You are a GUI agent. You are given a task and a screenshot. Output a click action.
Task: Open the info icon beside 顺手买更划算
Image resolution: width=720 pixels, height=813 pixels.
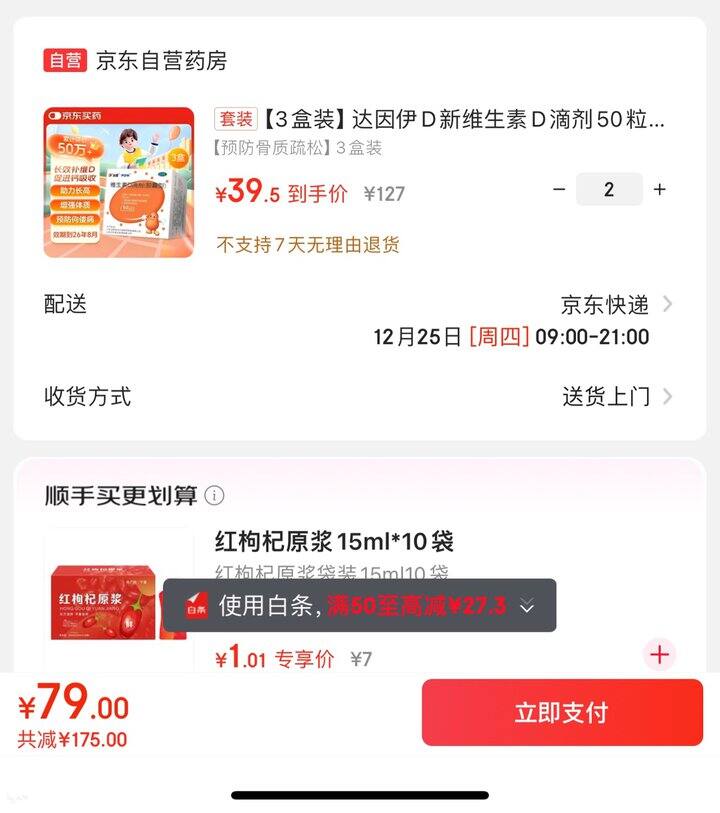click(215, 495)
